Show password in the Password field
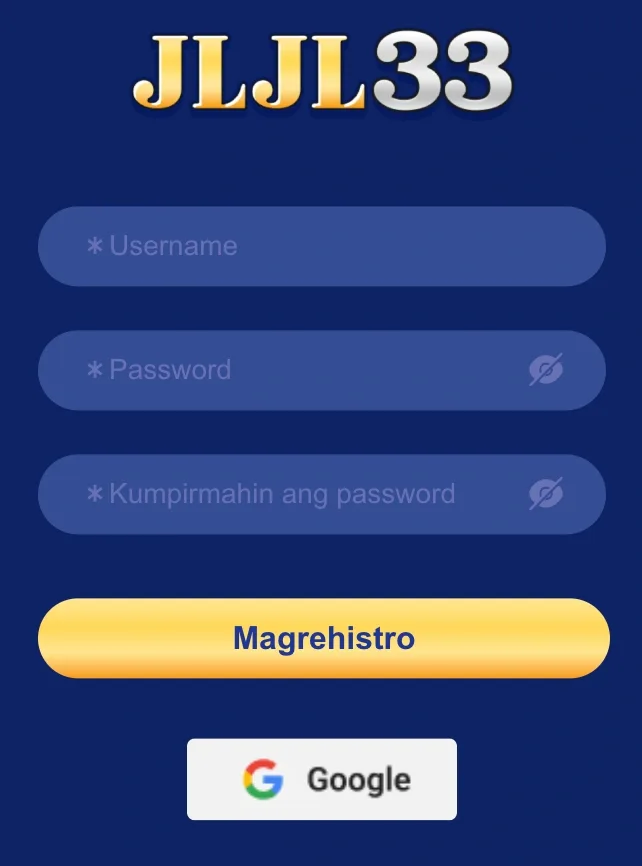642x866 pixels. click(546, 370)
